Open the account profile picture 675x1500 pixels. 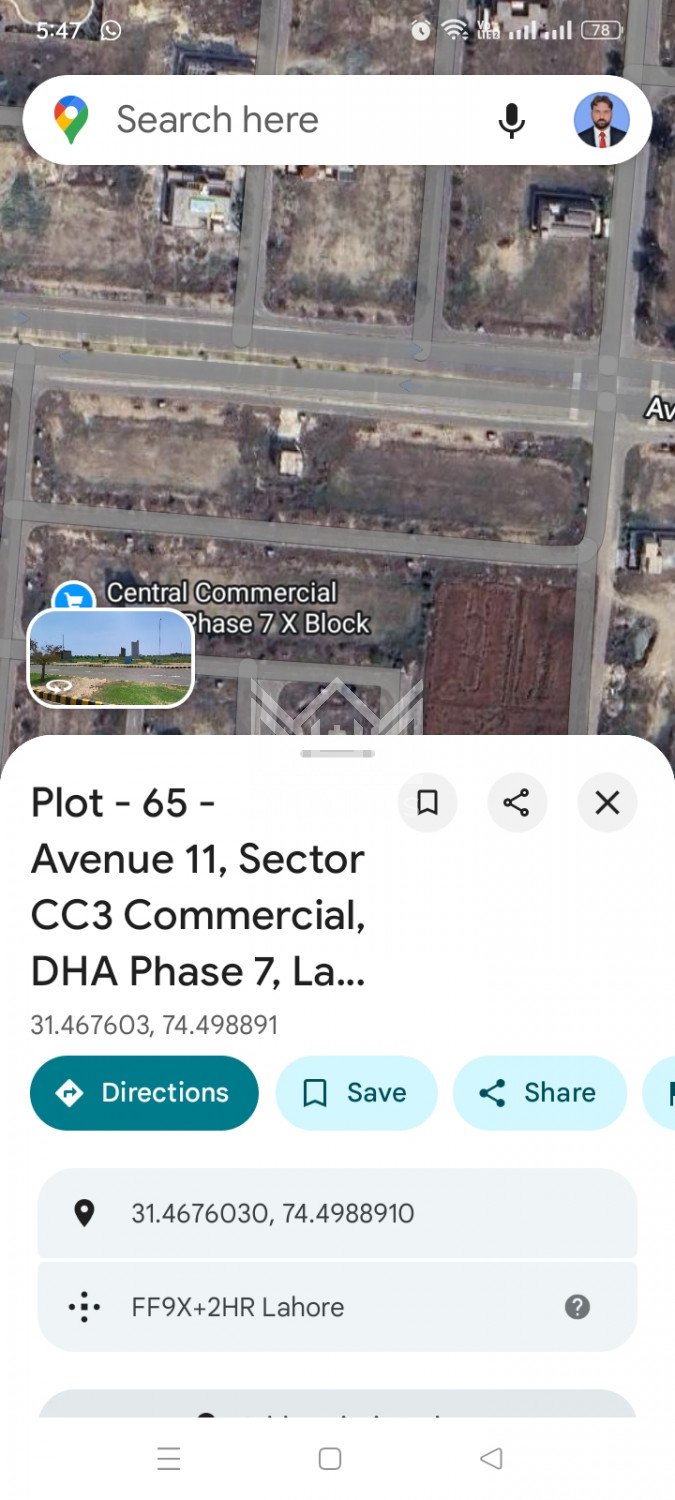click(x=601, y=120)
